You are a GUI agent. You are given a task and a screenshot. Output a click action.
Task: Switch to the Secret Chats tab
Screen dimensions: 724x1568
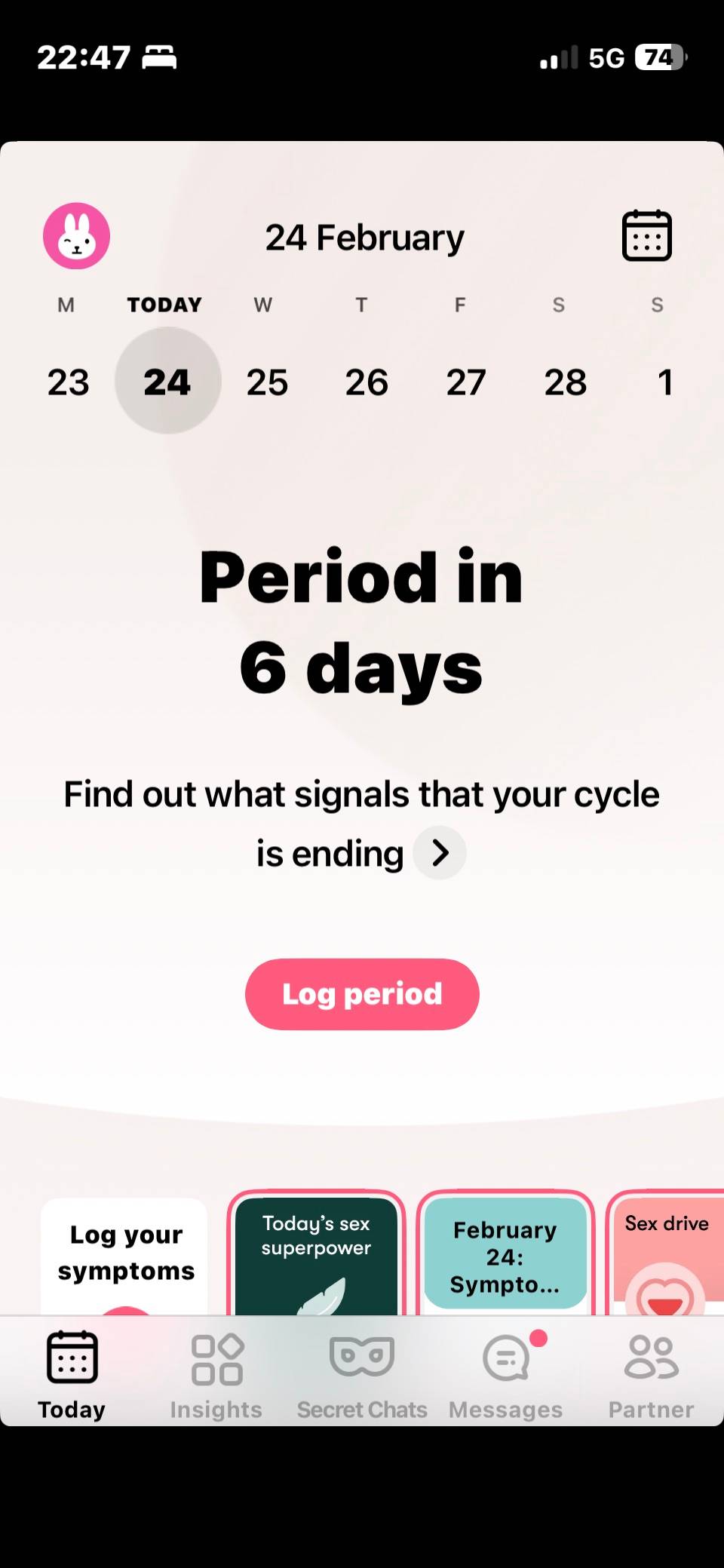pyautogui.click(x=362, y=1377)
